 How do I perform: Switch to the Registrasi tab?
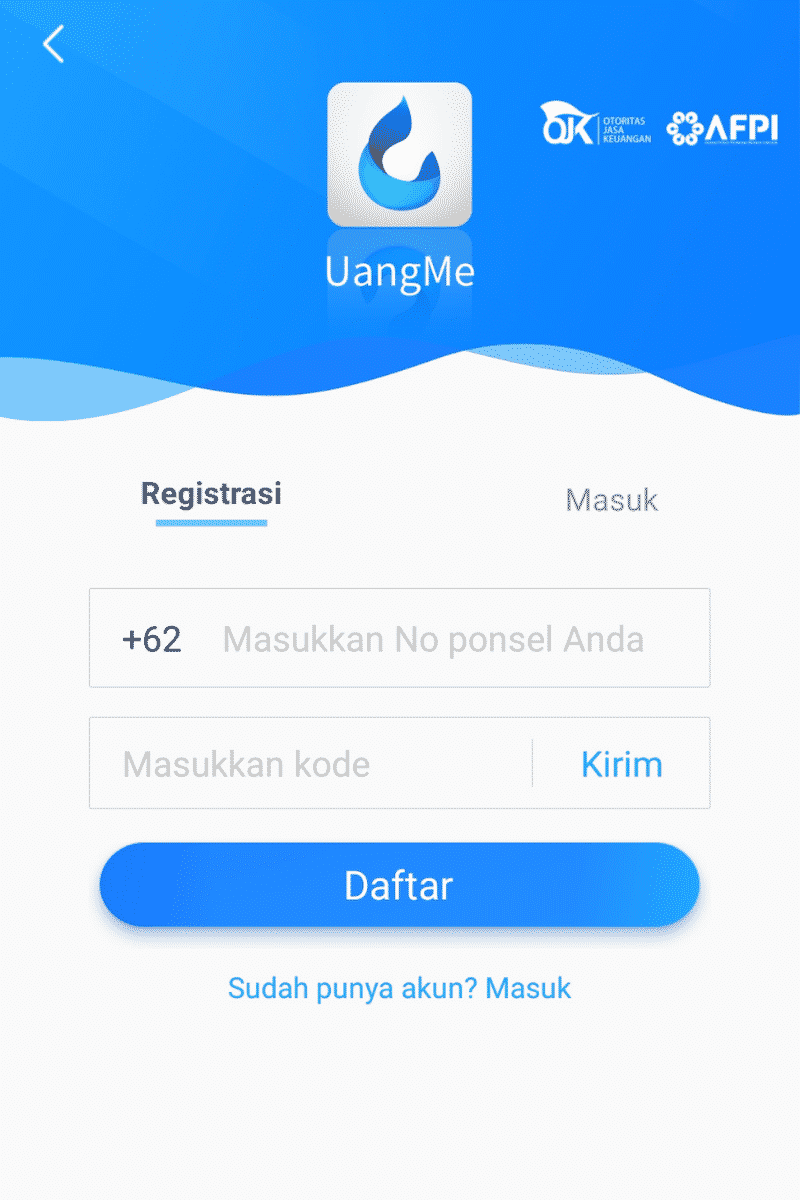[x=210, y=494]
